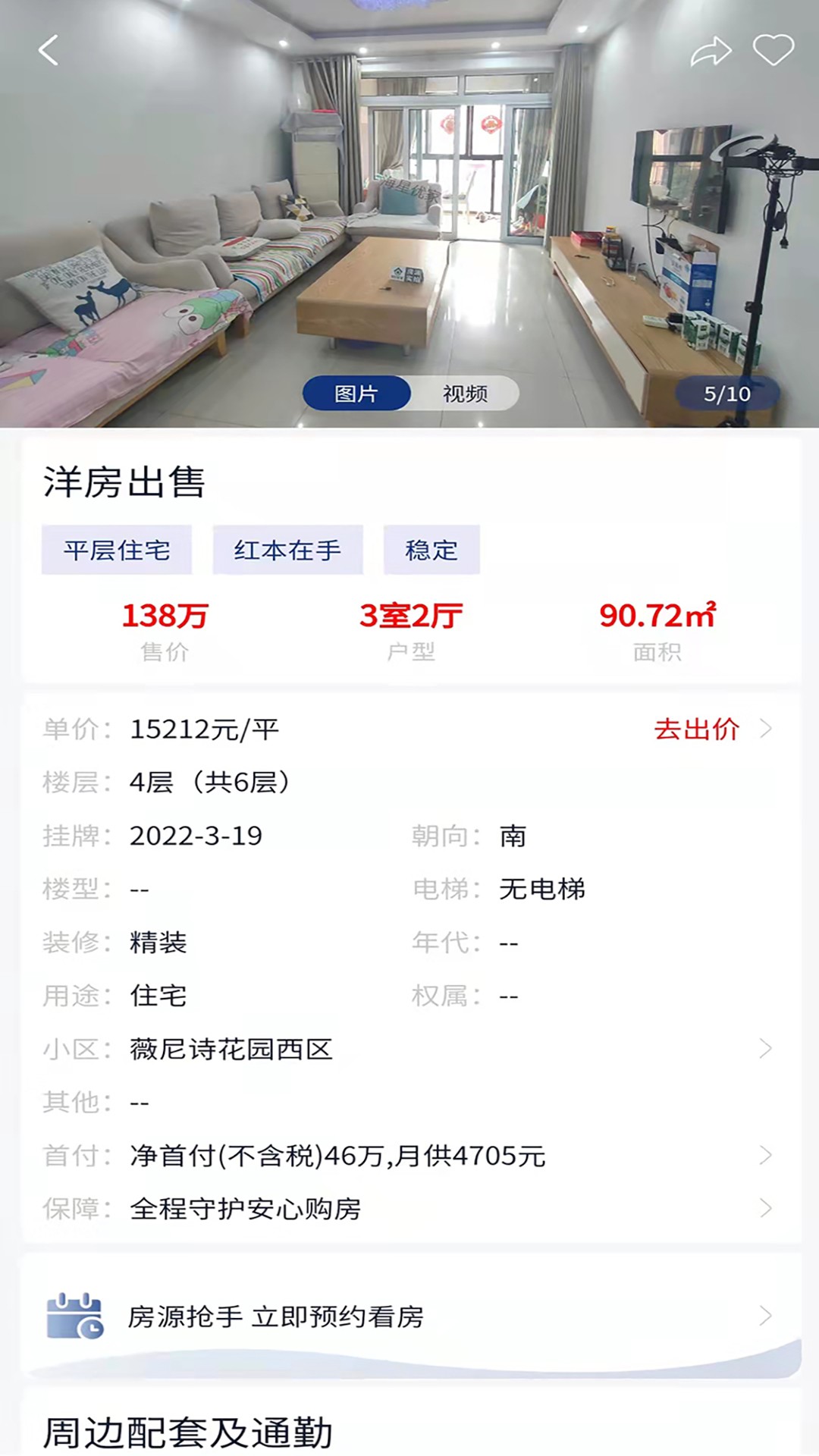
Task: Toggle the 红本在手 tag
Action: (288, 551)
